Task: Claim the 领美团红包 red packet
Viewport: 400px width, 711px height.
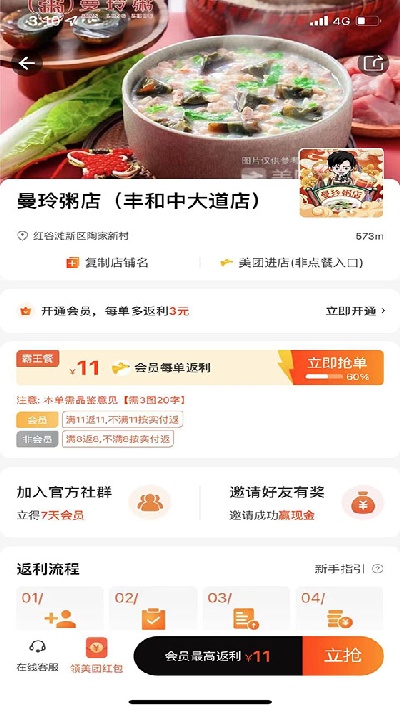Action: click(x=97, y=656)
